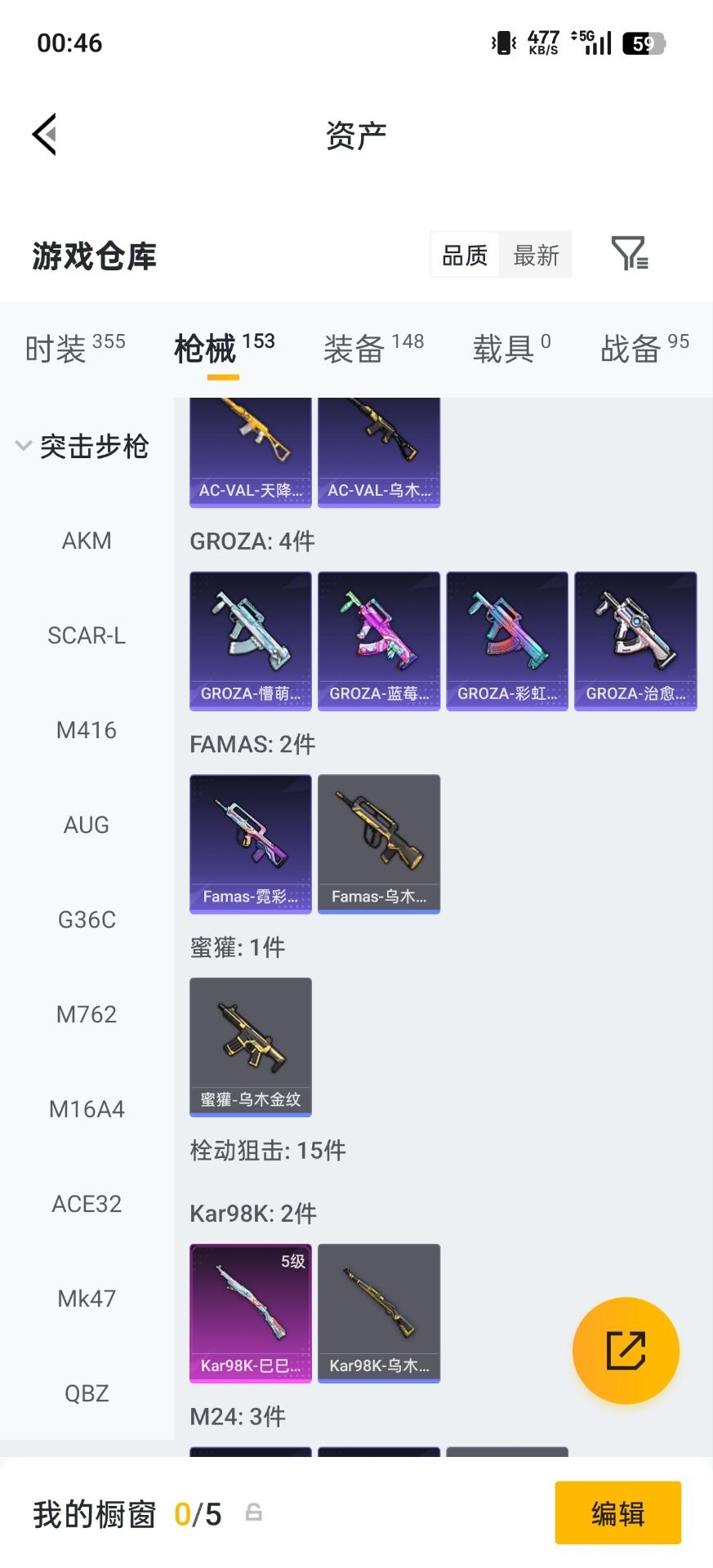This screenshot has height=1568, width=713.
Task: Open the GROZA-治愈 skin tile
Action: point(635,641)
